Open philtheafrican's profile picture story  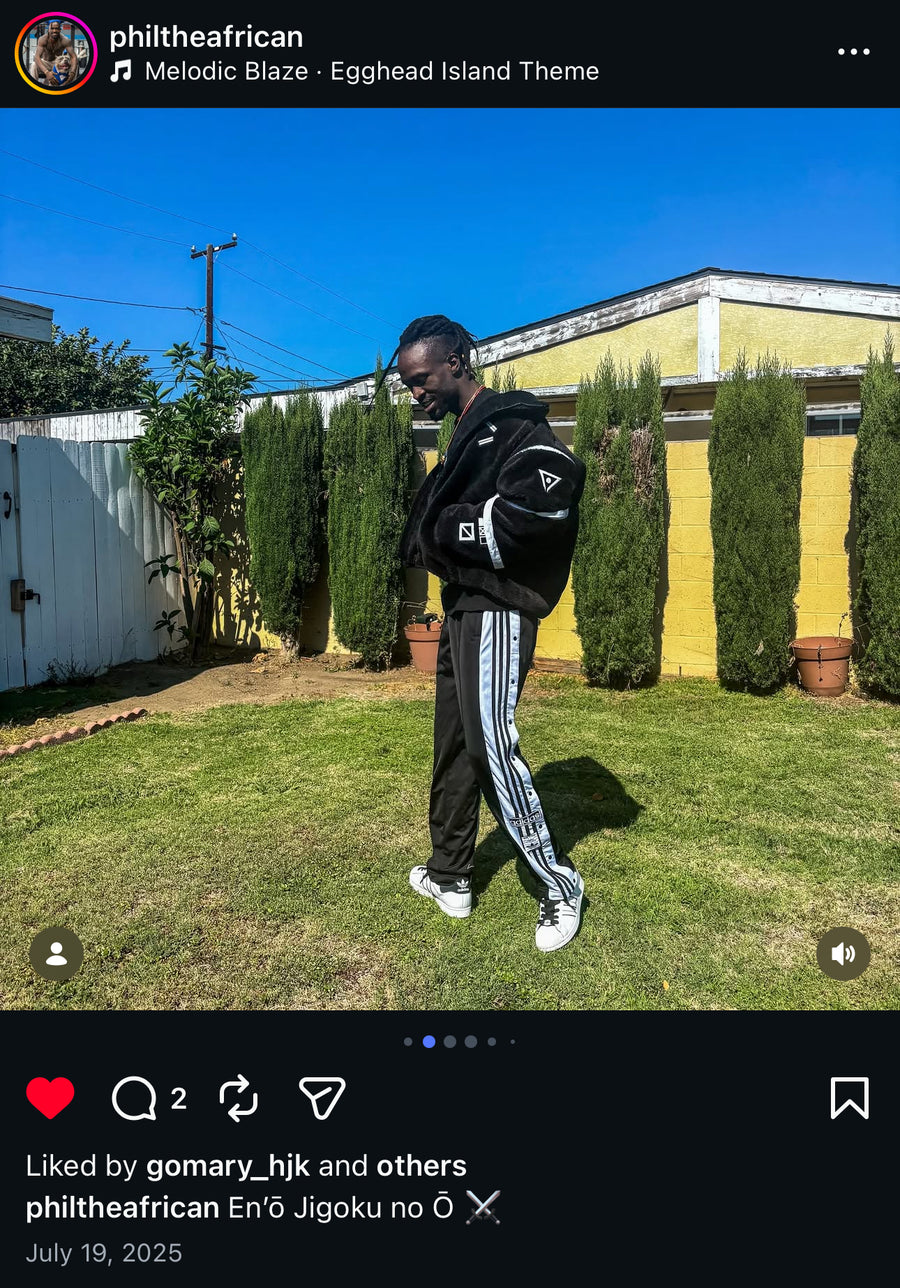(56, 53)
